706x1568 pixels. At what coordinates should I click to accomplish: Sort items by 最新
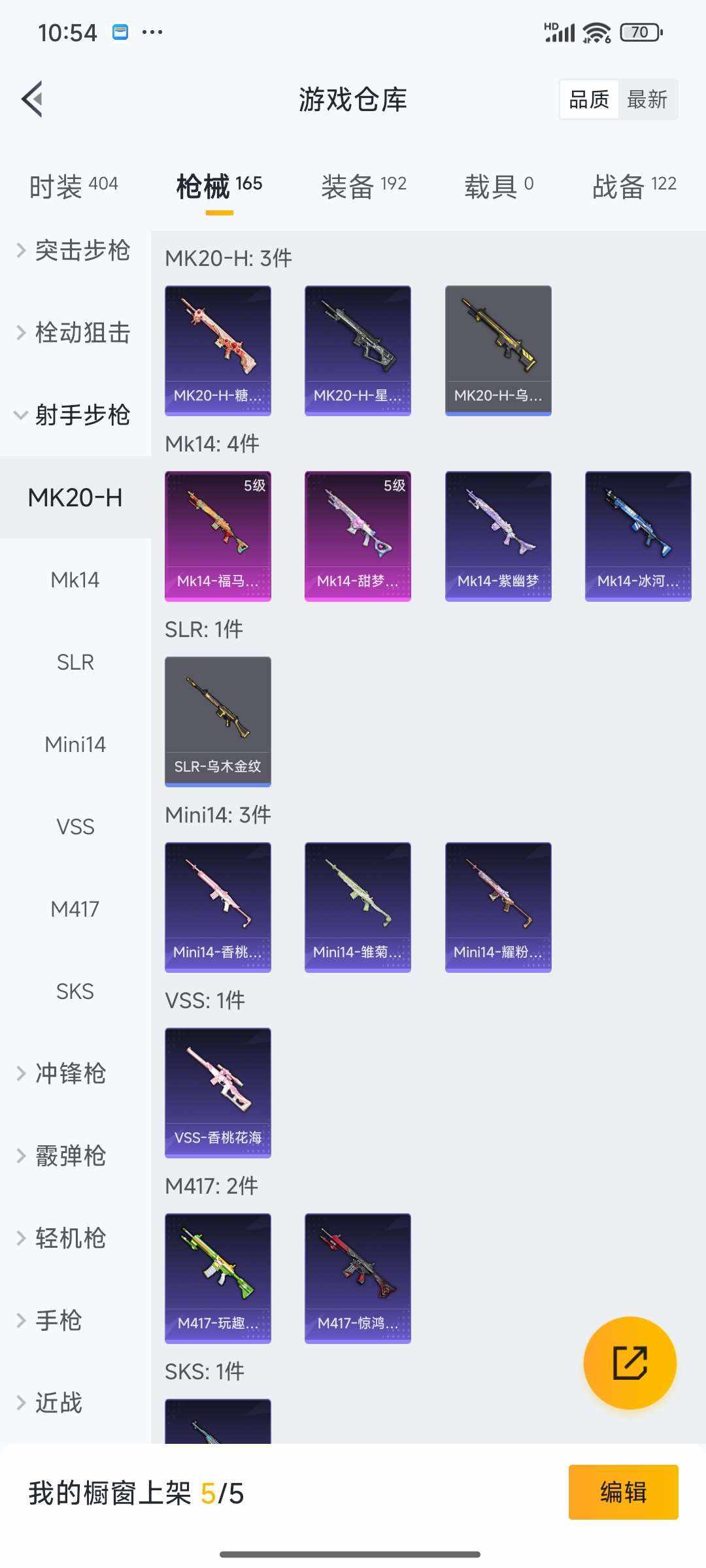click(647, 99)
